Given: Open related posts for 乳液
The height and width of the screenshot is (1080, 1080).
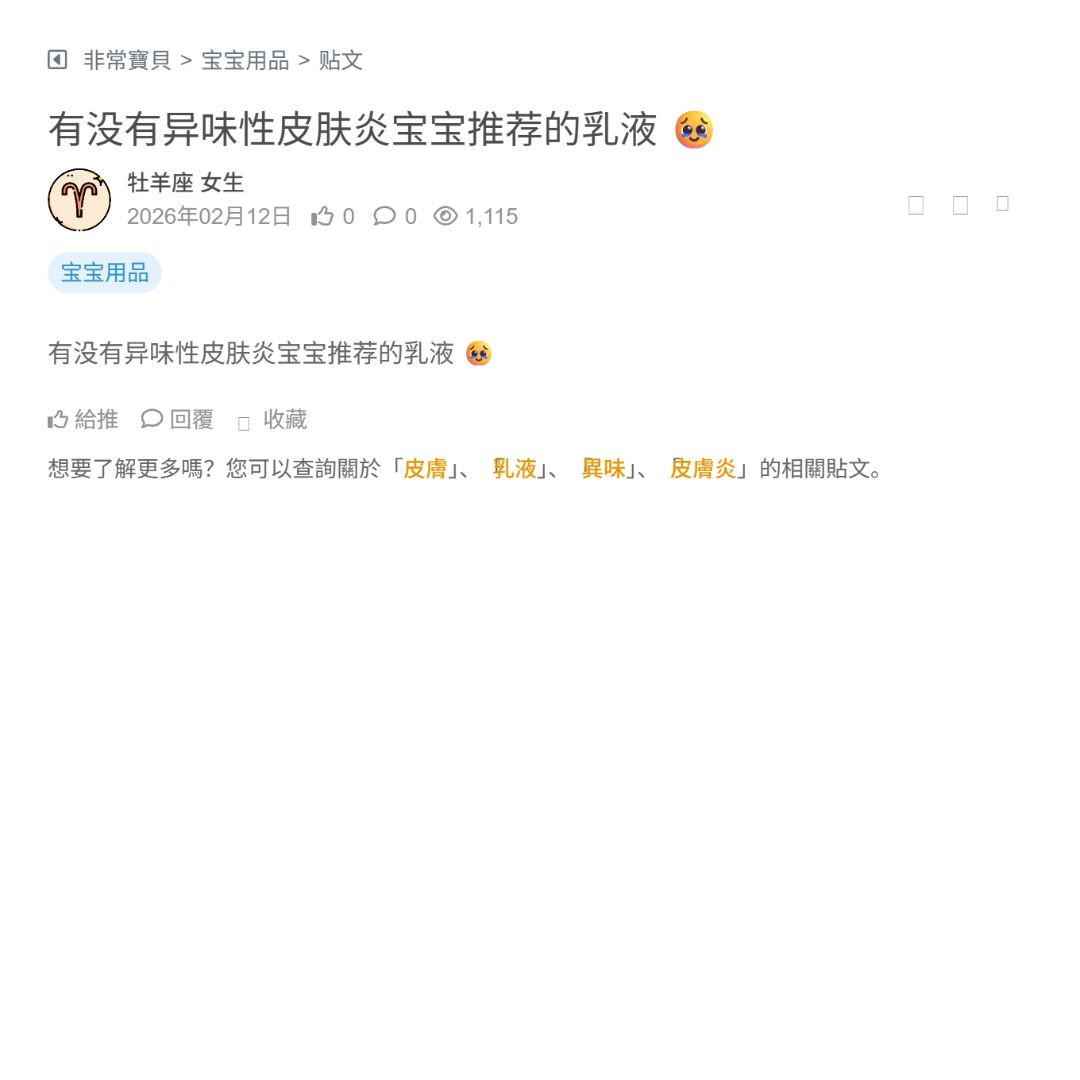Looking at the screenshot, I should click(x=515, y=468).
